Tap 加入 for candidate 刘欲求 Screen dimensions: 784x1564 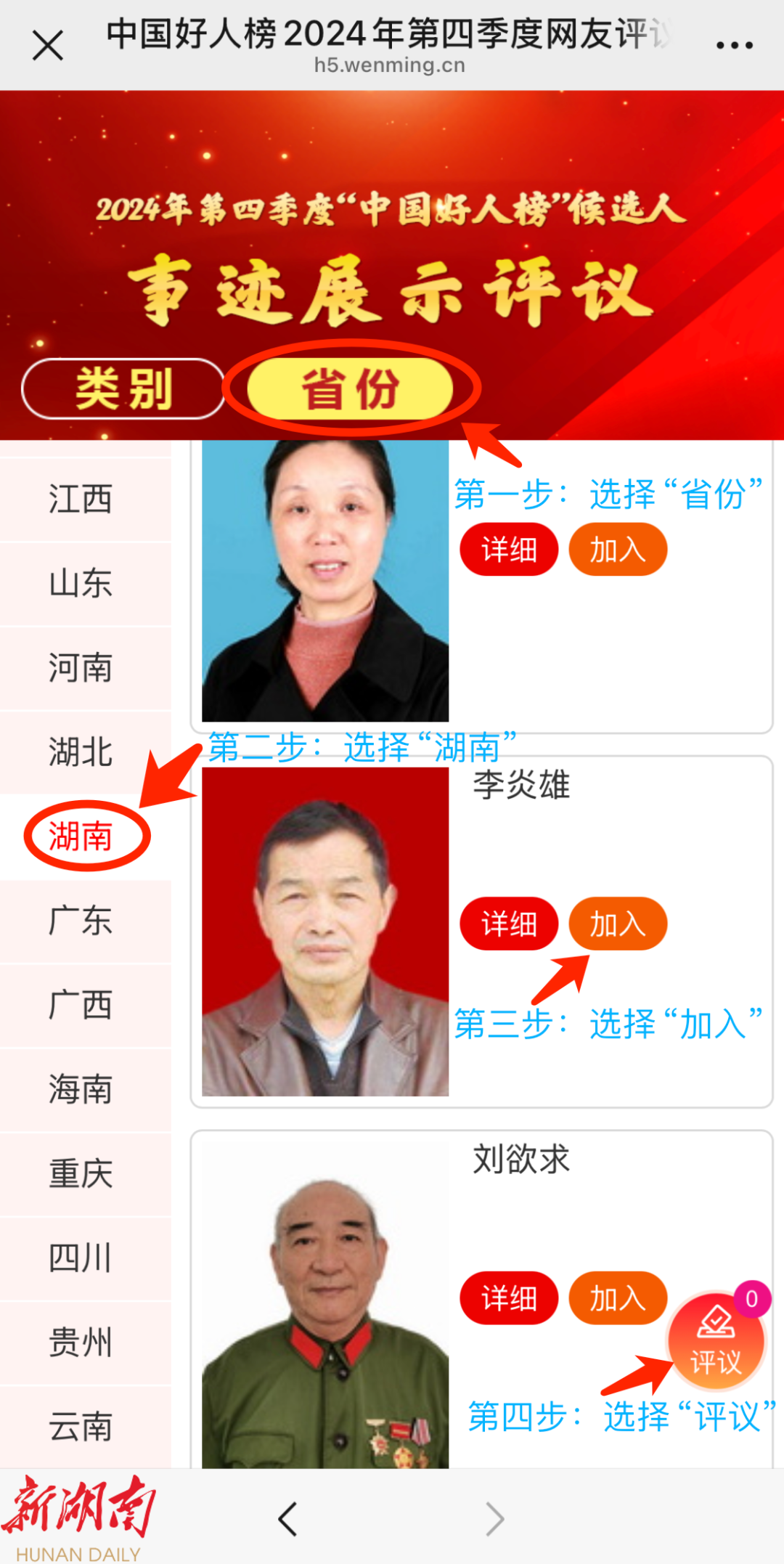618,1298
